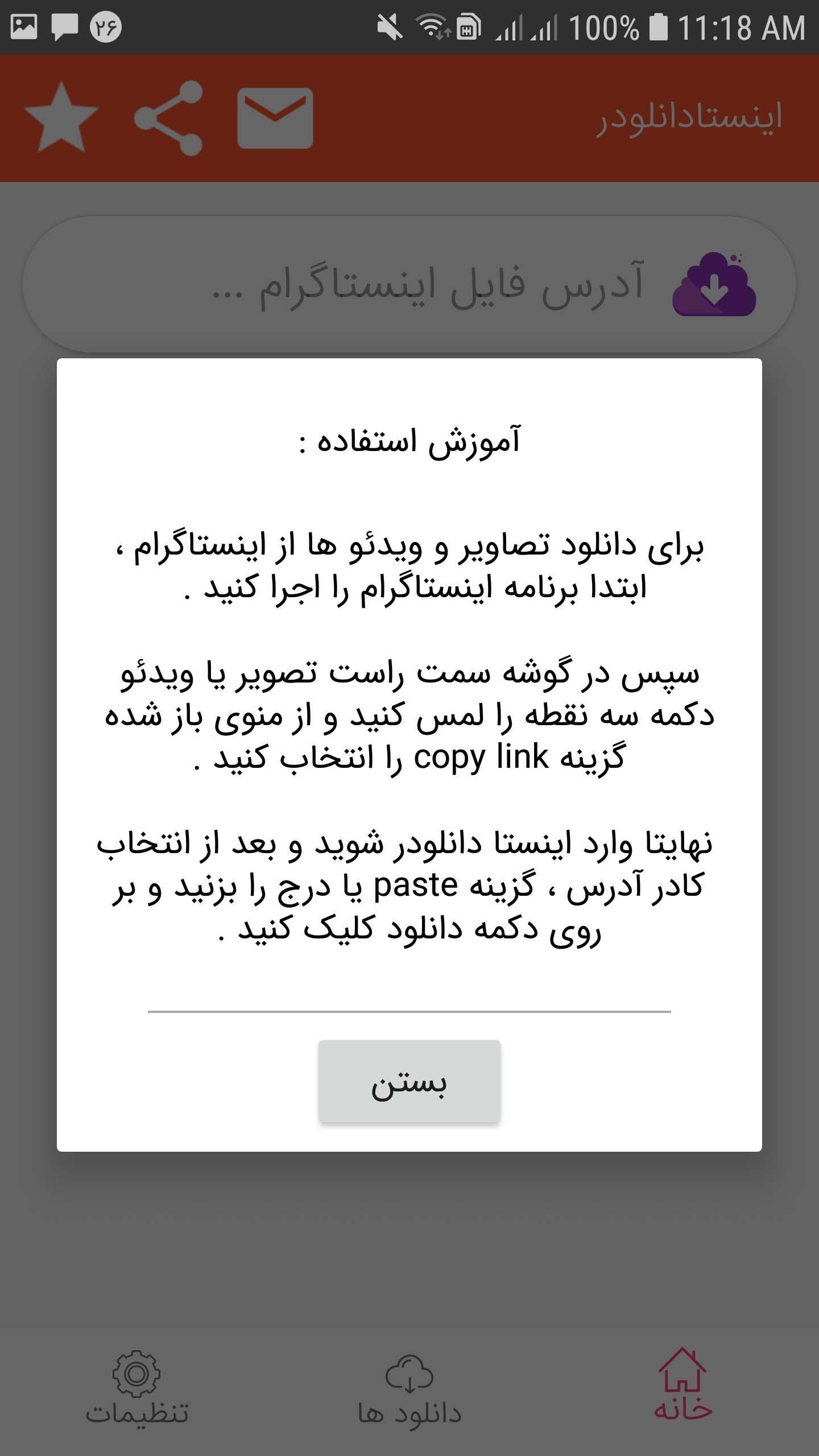Tap the purple cloud download button
The image size is (819, 1456).
coord(714,284)
